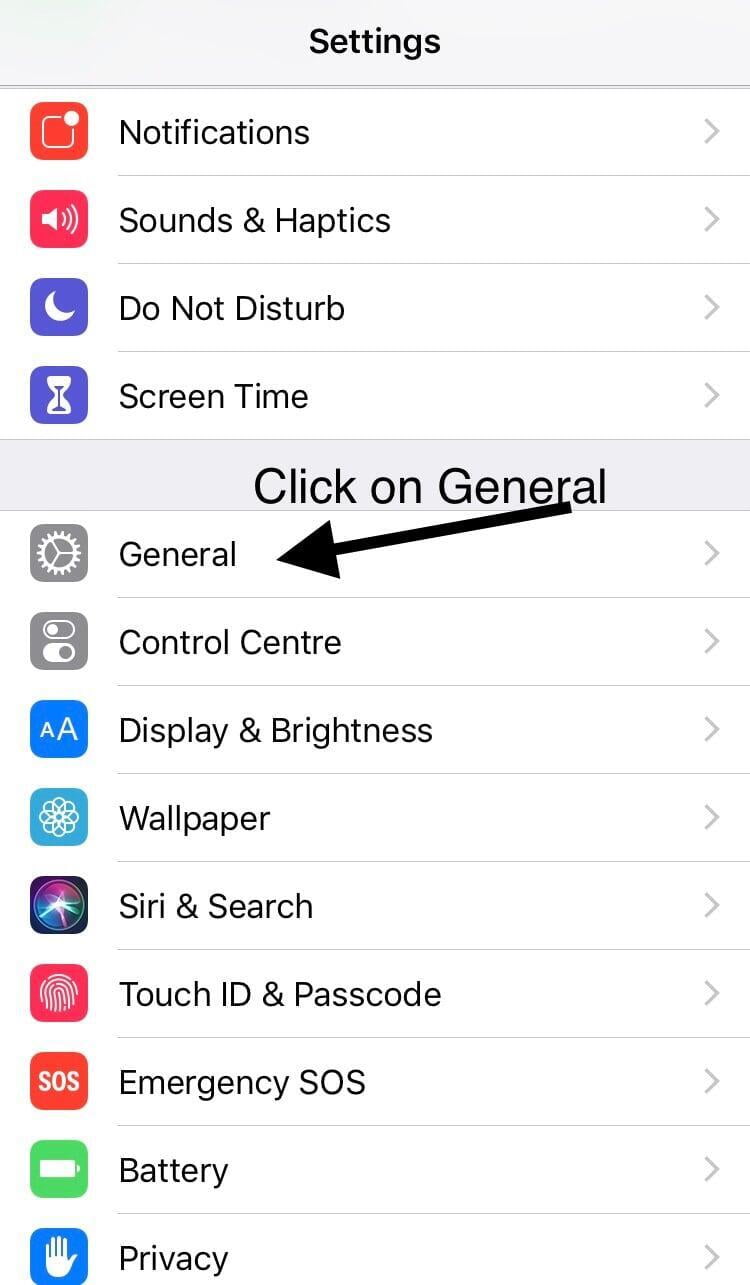Go to Do Not Disturb
Viewport: 750px width, 1285px height.
pos(375,308)
